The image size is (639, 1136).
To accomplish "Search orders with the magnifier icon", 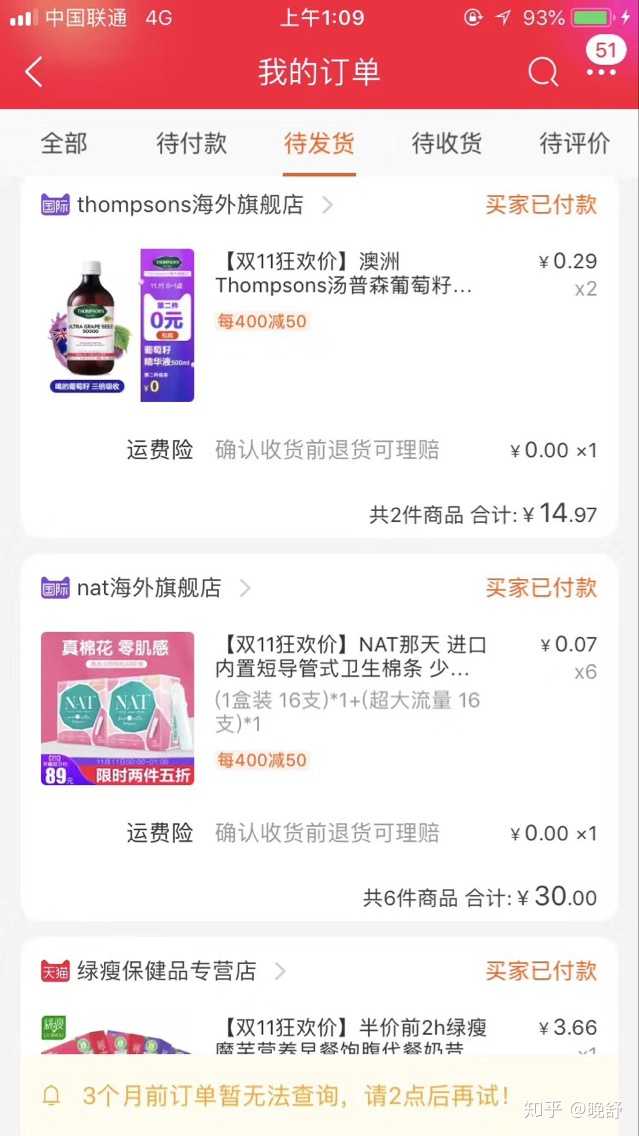I will click(542, 72).
